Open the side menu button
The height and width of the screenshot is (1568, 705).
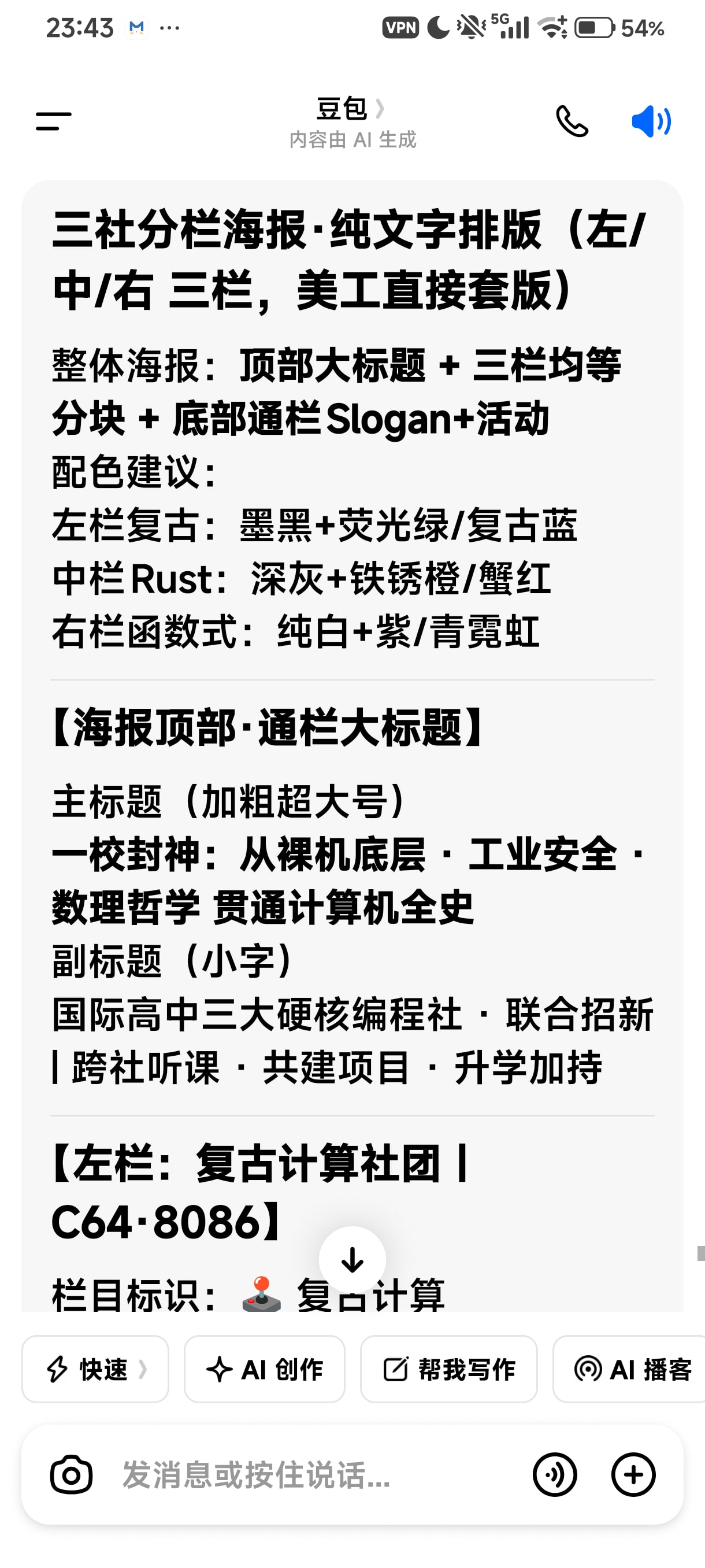(54, 121)
